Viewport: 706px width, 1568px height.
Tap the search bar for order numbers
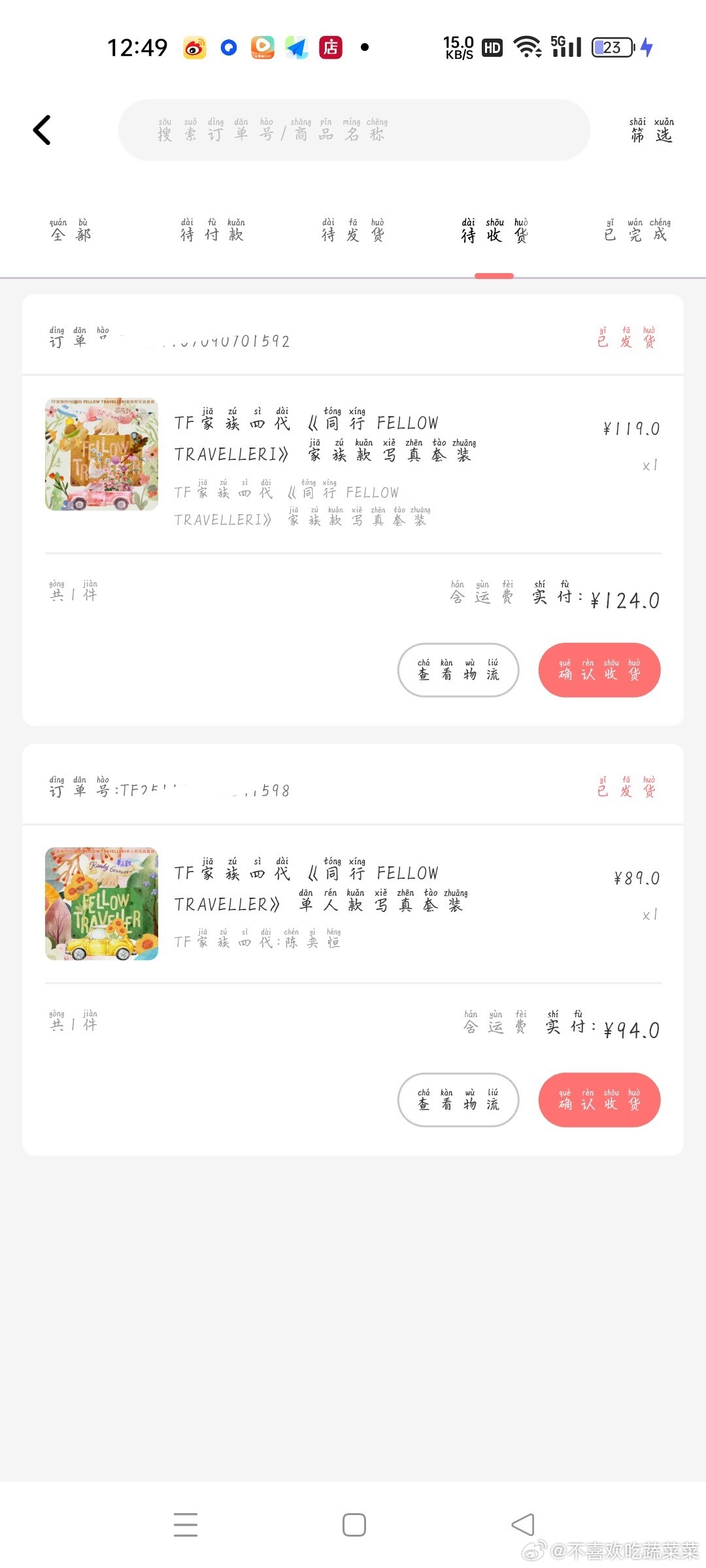[353, 130]
